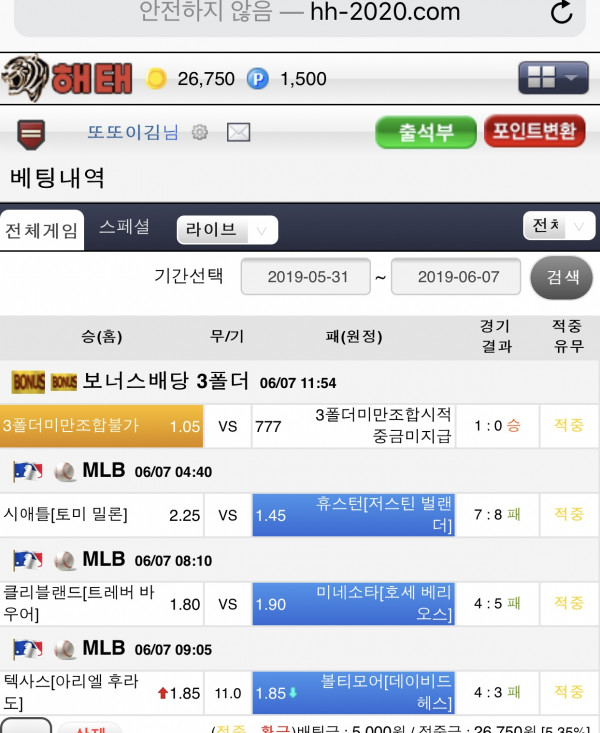Tap the browser address bar
The width and height of the screenshot is (600, 733).
click(x=300, y=13)
